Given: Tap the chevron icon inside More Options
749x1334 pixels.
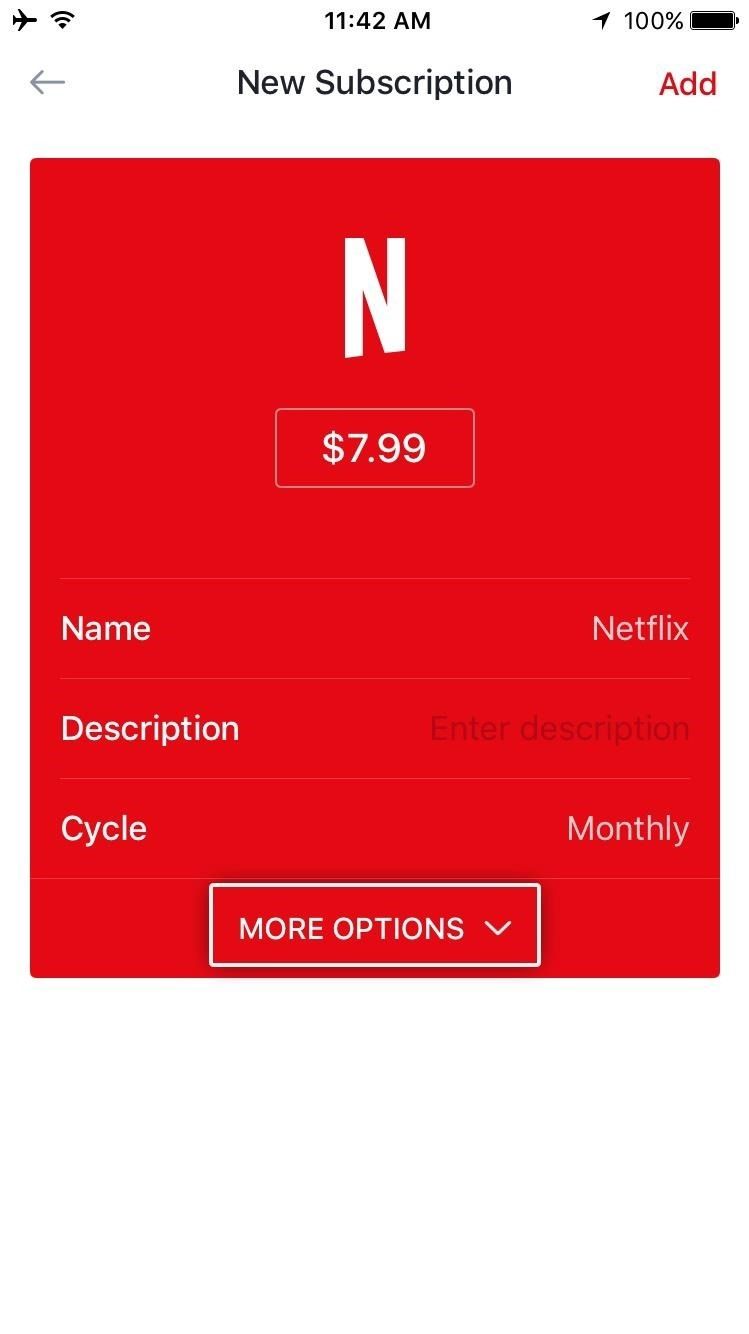Looking at the screenshot, I should tap(498, 928).
